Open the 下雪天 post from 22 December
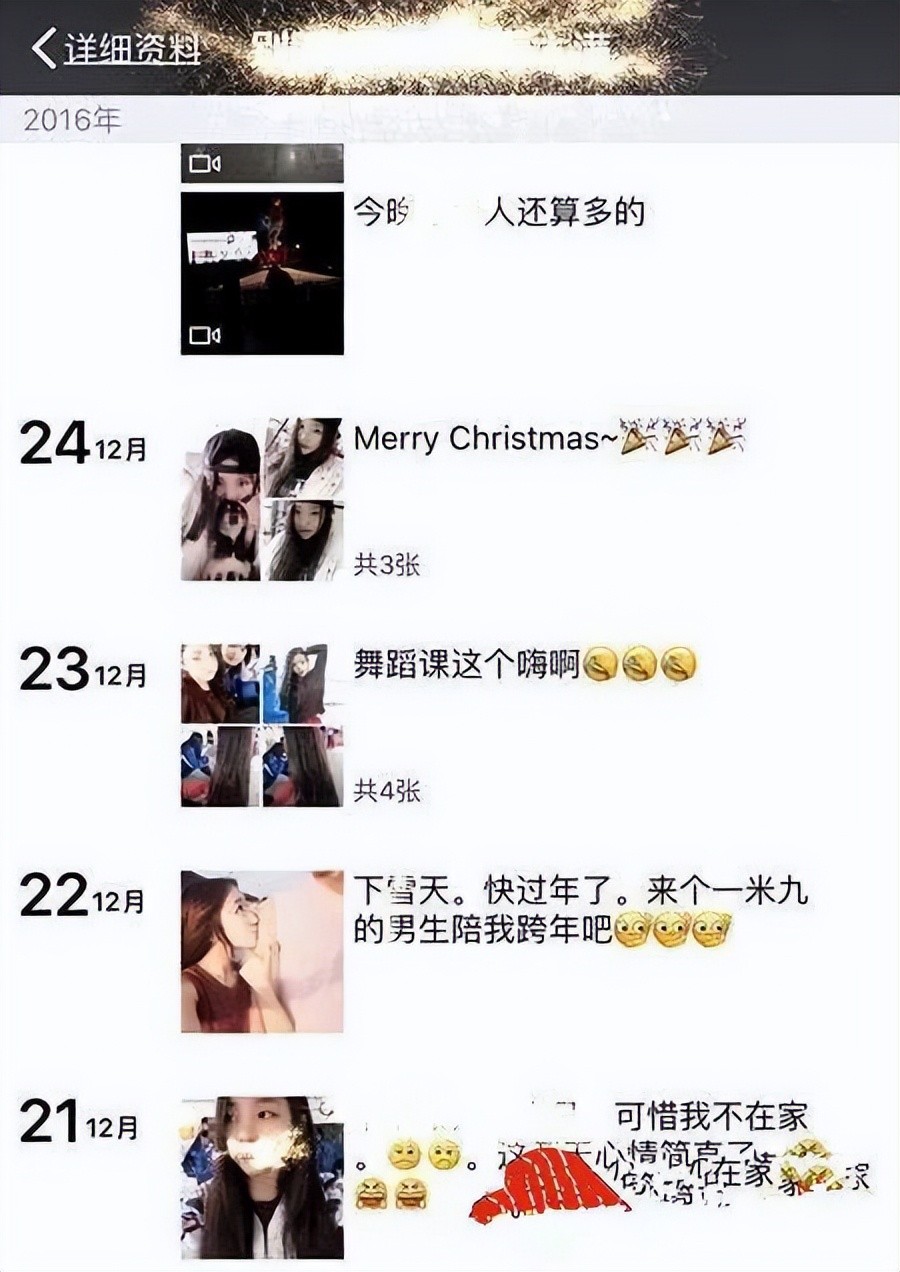This screenshot has width=900, height=1272. click(x=262, y=951)
